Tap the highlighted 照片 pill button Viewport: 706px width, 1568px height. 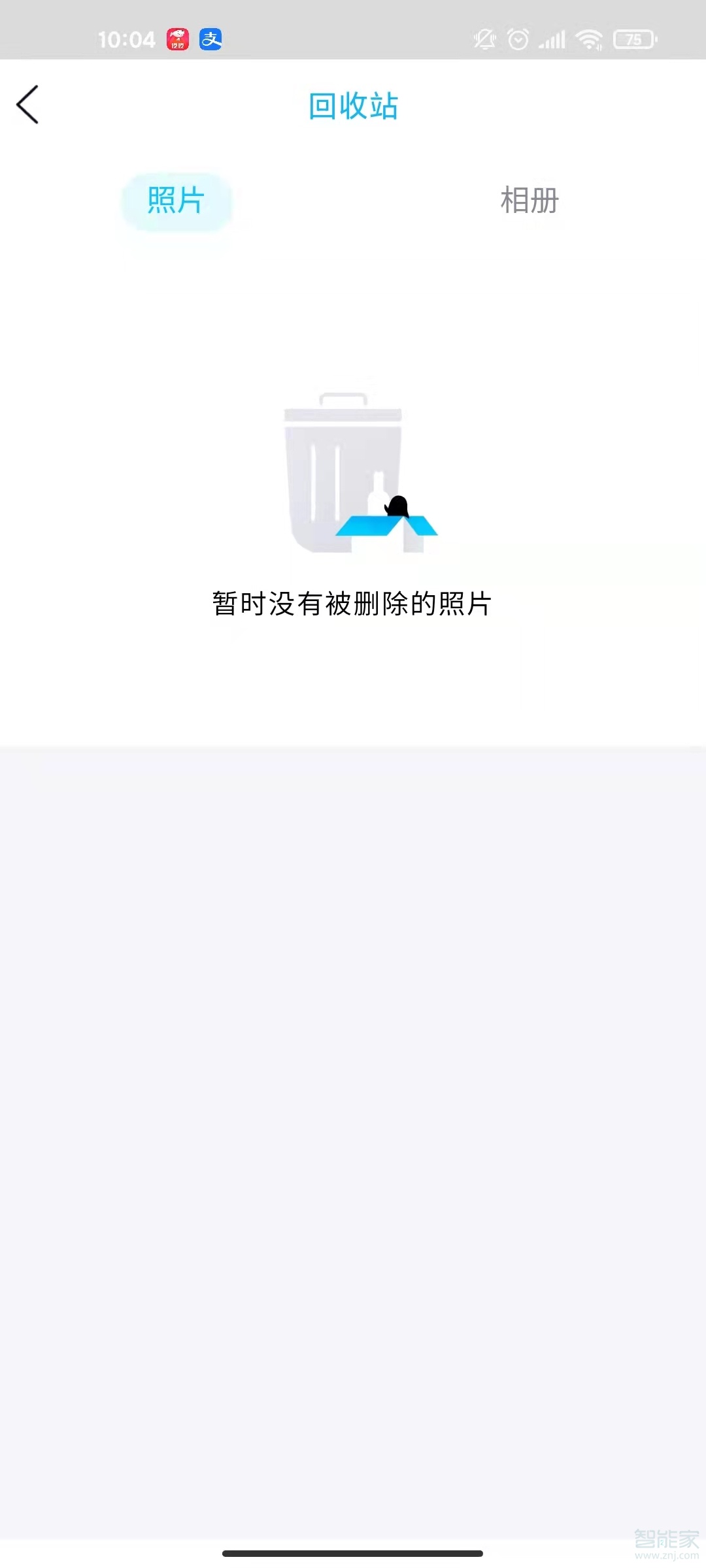click(176, 201)
